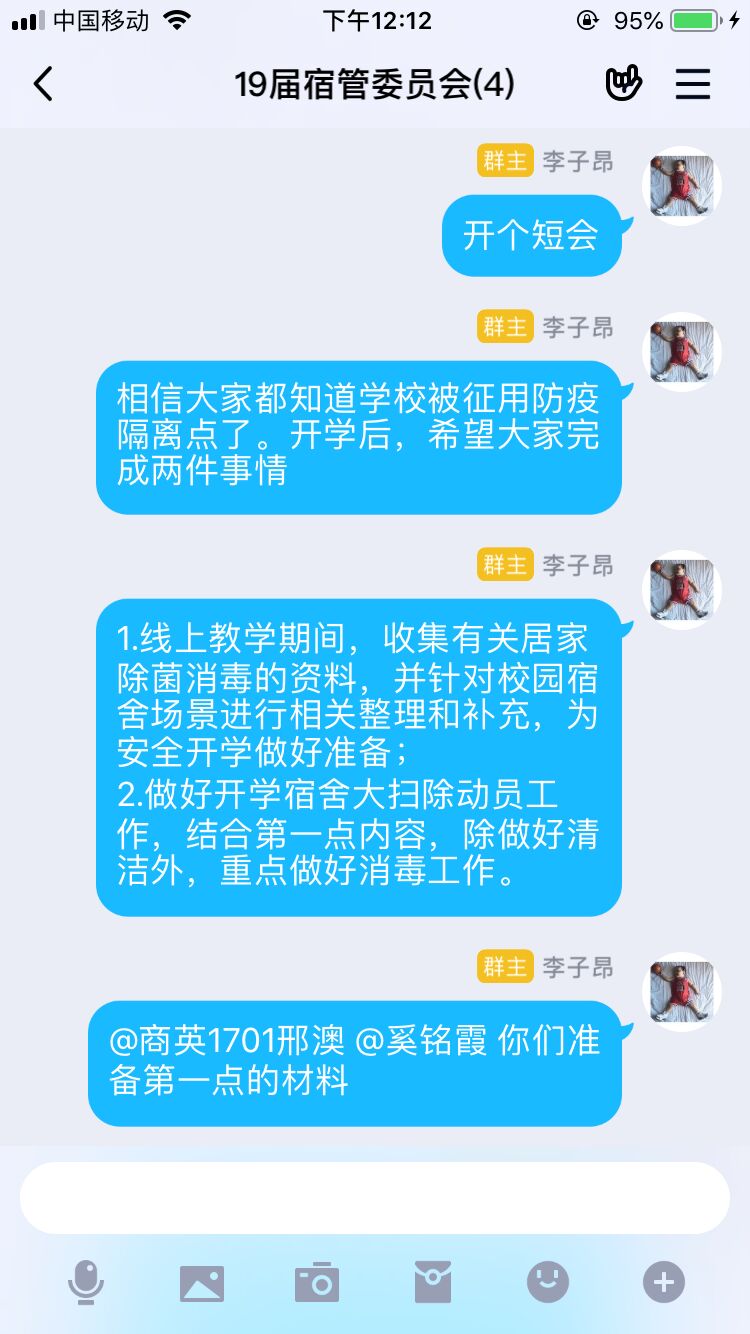Focus the message input field
The width and height of the screenshot is (750, 1334).
point(375,1197)
